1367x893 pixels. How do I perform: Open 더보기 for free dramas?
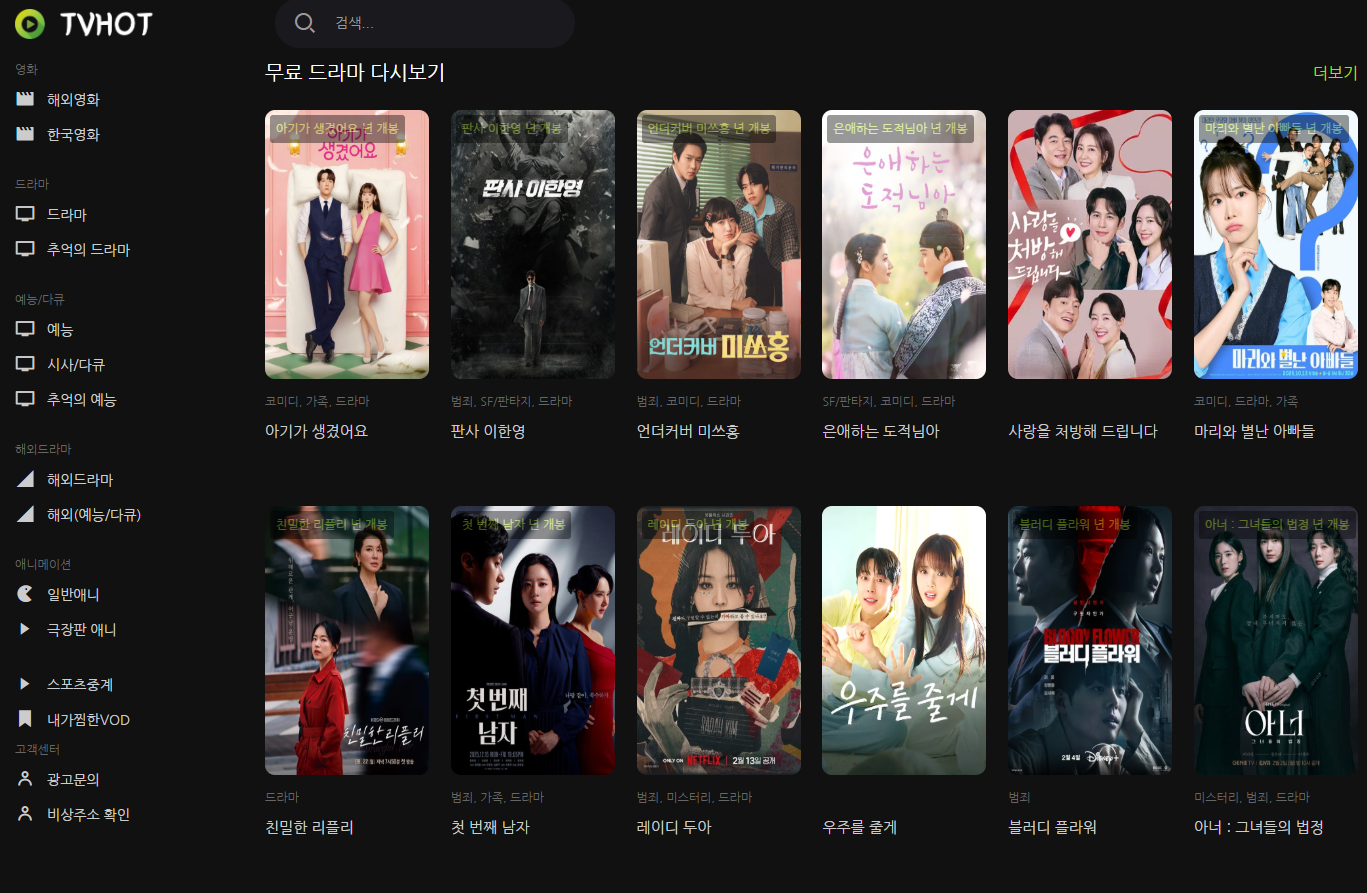[1334, 73]
